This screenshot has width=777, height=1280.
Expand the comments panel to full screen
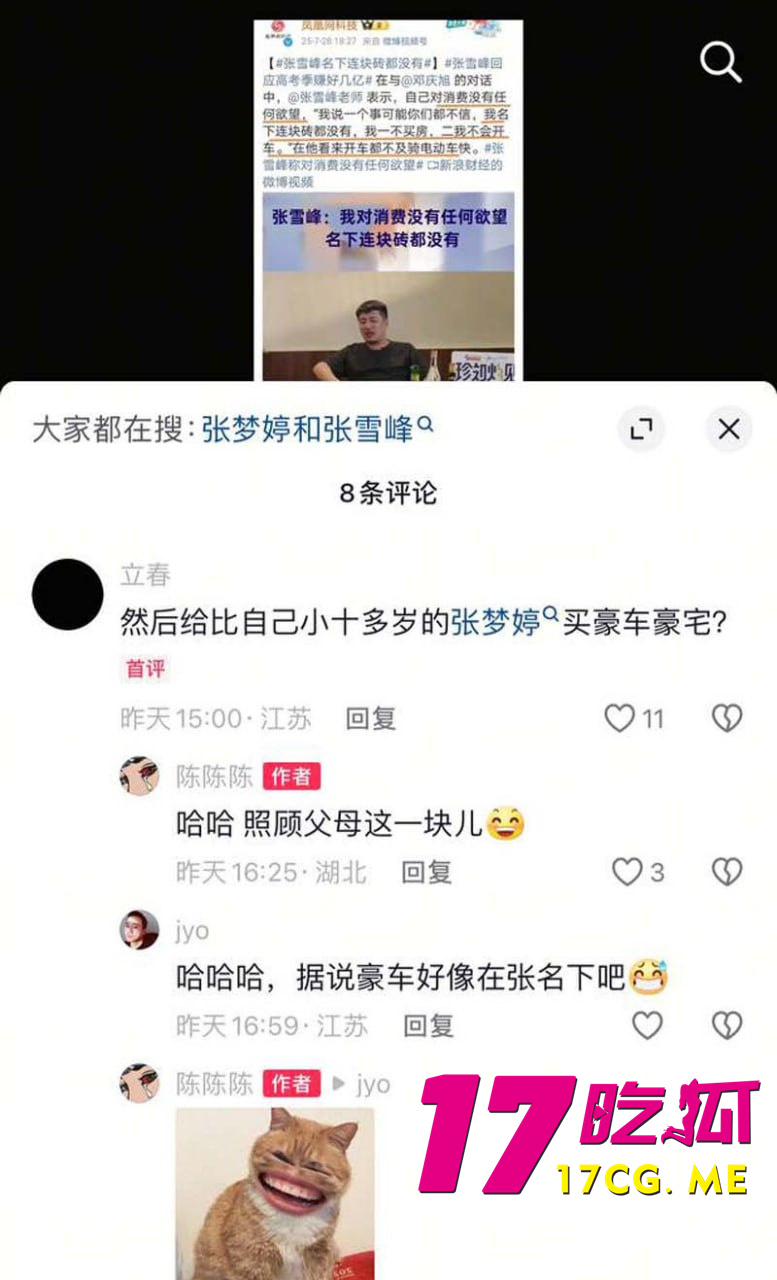pos(641,430)
